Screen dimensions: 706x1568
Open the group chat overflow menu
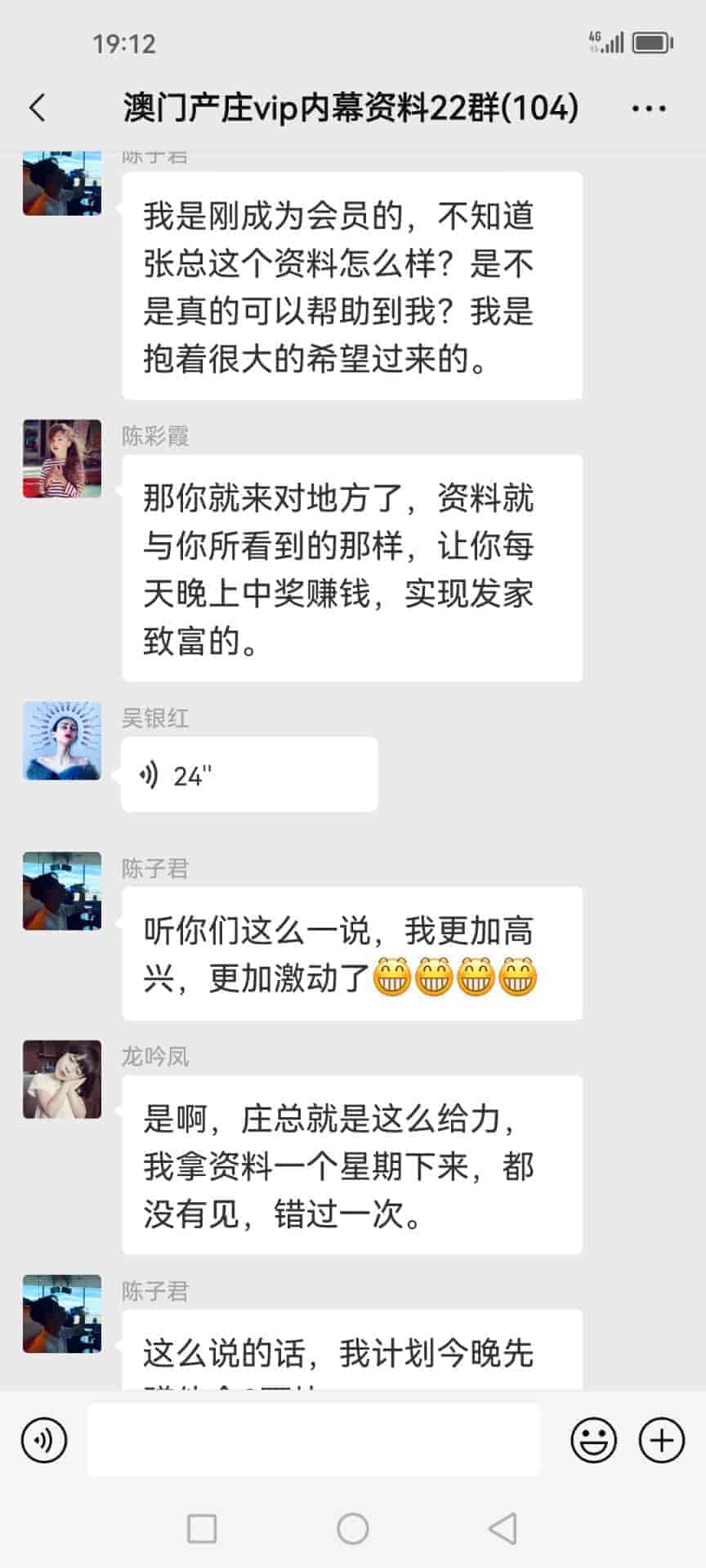649,108
